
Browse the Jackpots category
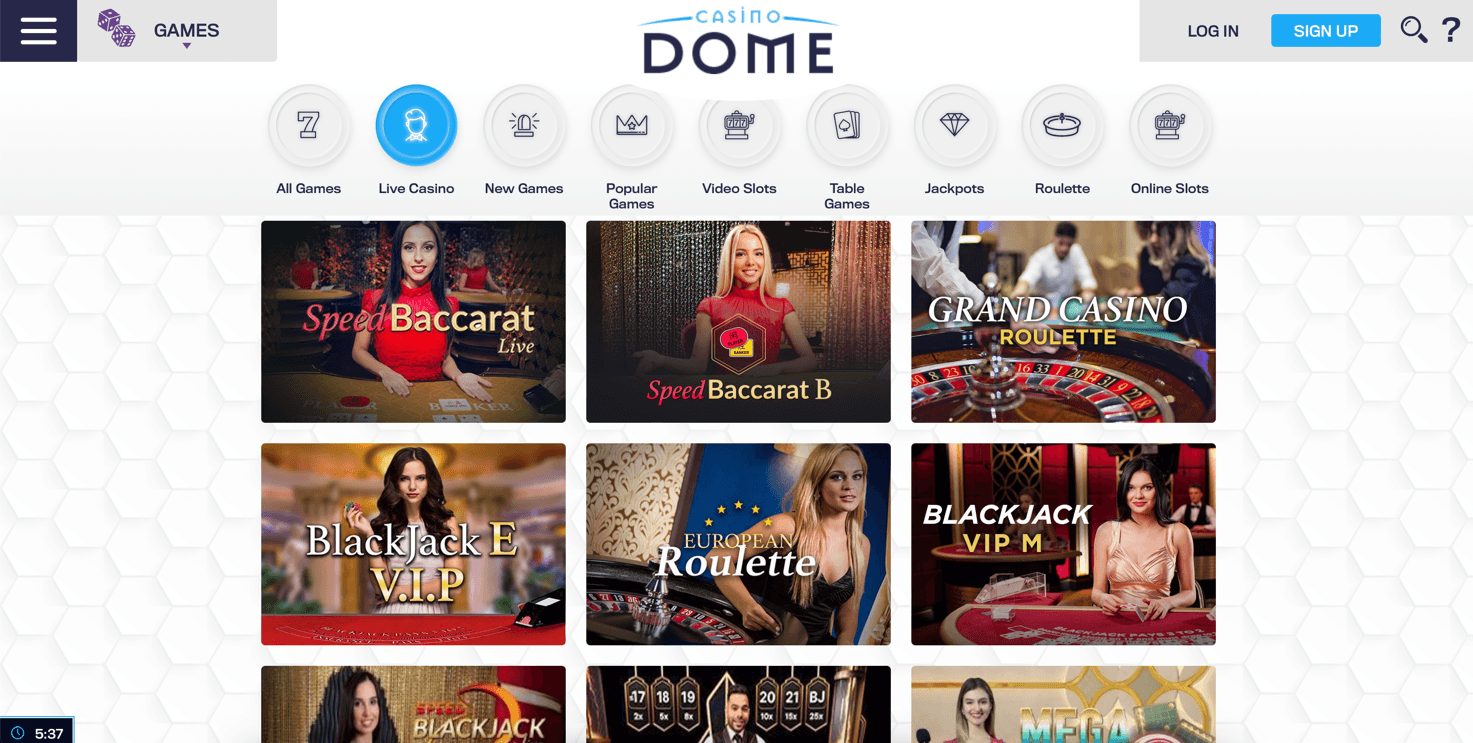tap(954, 126)
